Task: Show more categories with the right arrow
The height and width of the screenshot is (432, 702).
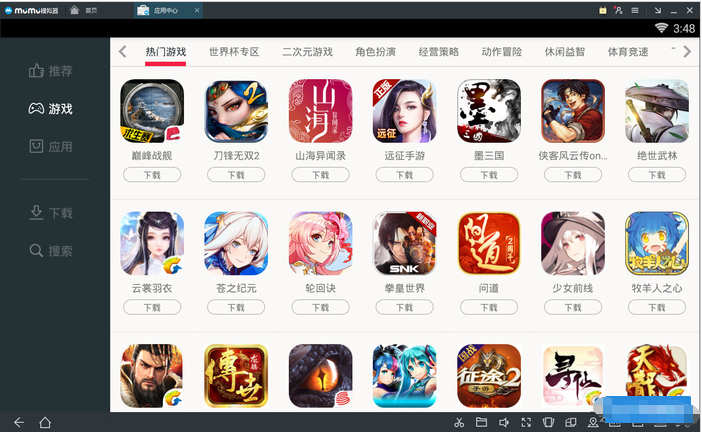Action: pyautogui.click(x=687, y=51)
